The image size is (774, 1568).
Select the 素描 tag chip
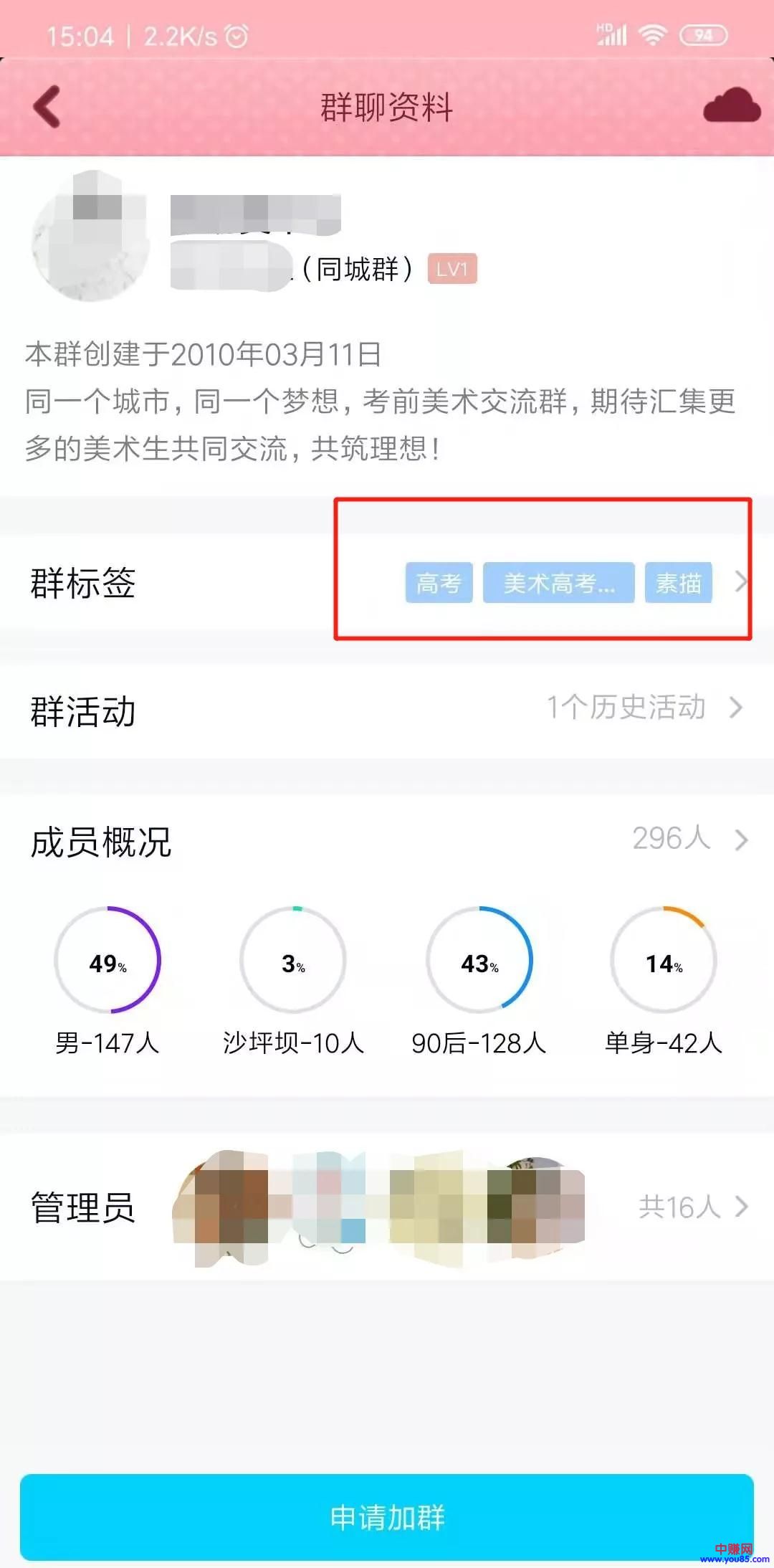point(678,583)
